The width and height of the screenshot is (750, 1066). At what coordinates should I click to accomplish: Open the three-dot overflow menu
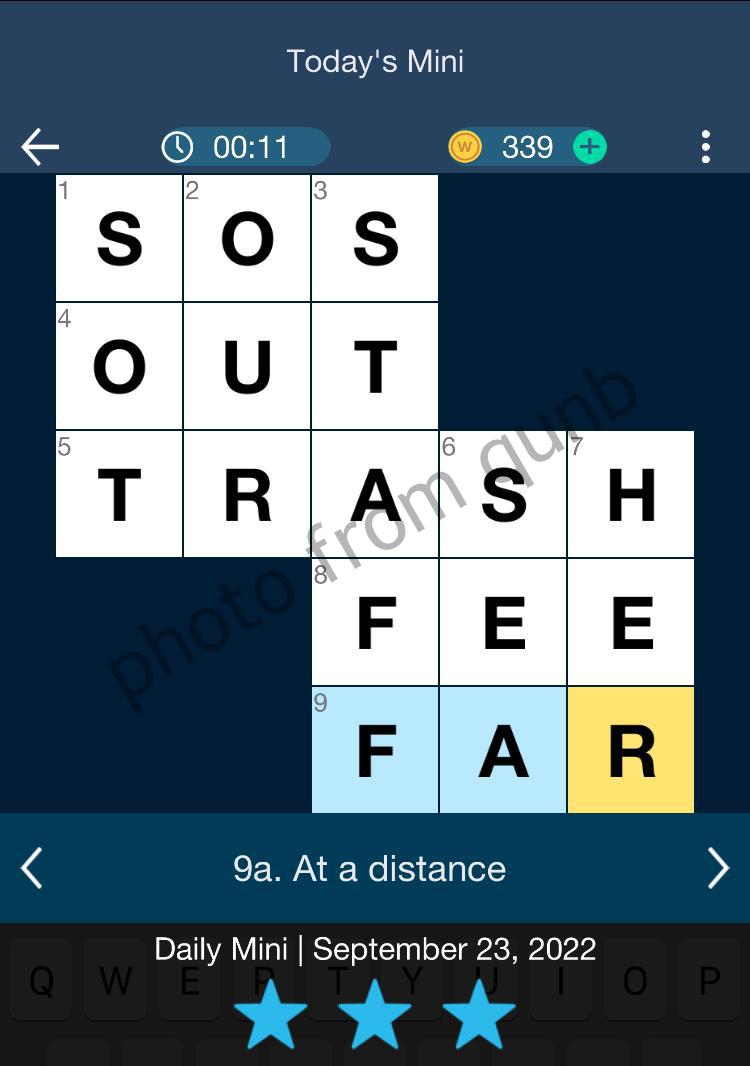706,147
